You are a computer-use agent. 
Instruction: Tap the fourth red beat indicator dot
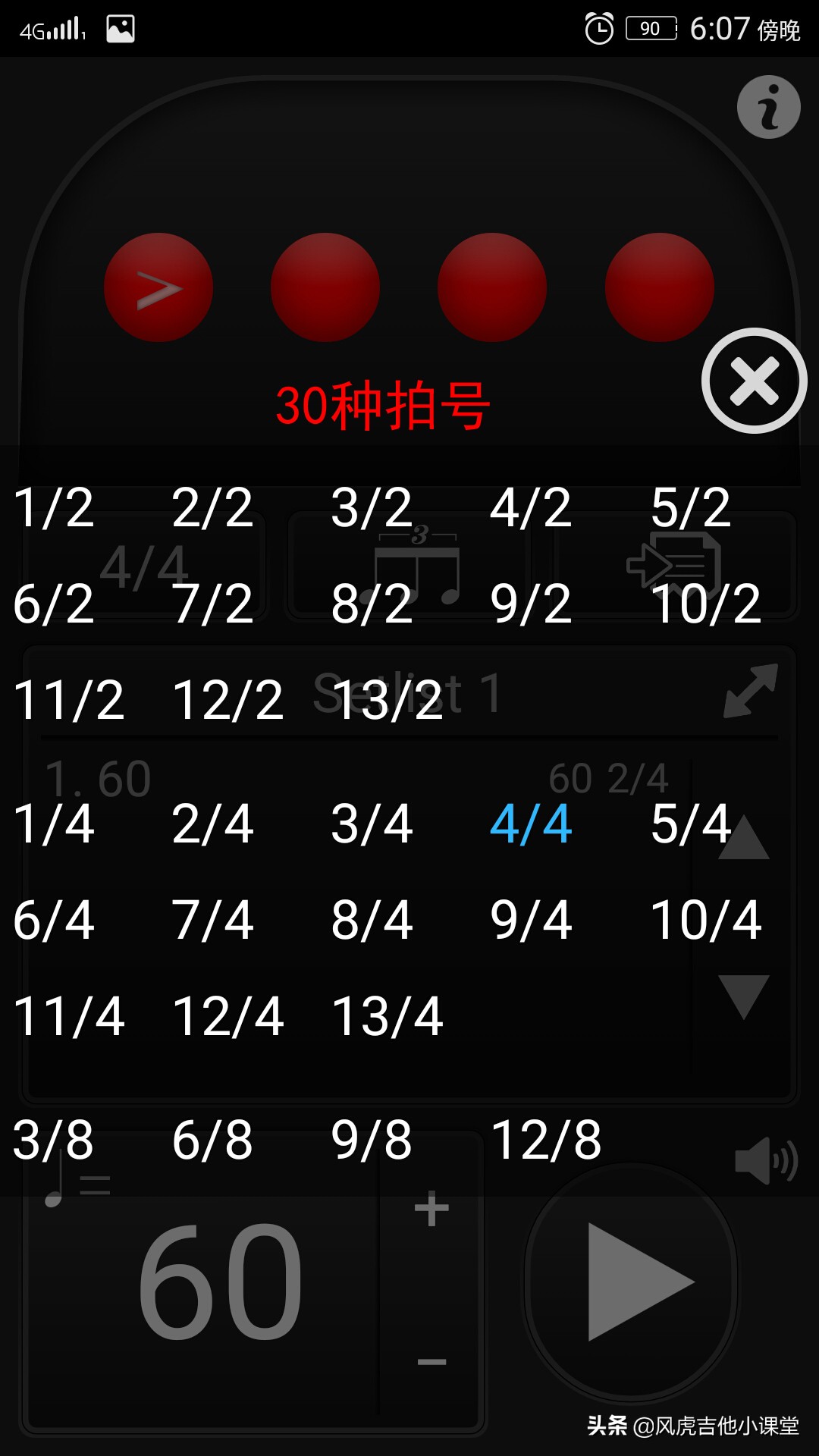pyautogui.click(x=658, y=287)
